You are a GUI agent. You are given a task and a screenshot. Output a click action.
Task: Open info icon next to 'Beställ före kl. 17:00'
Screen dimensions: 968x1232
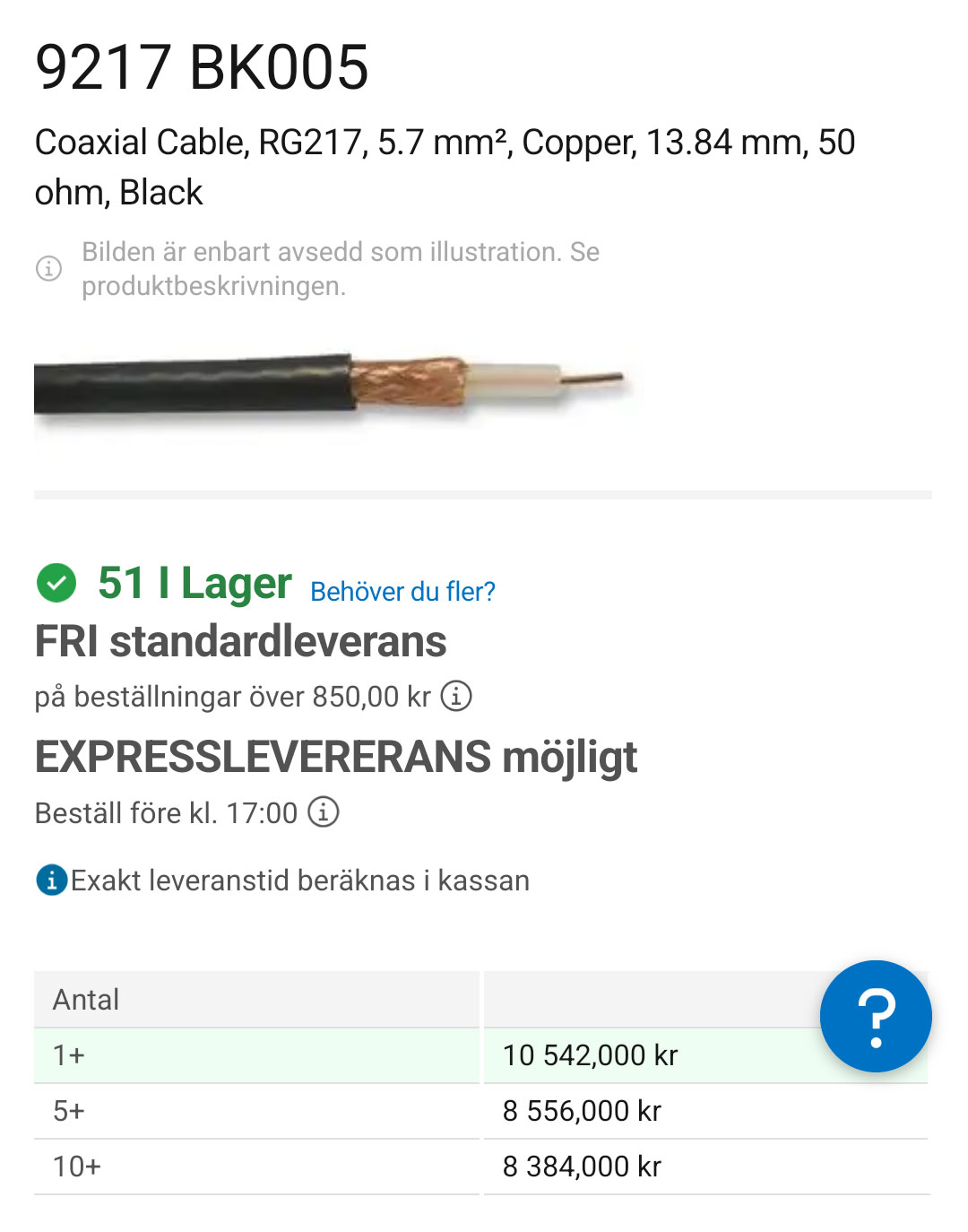[324, 812]
